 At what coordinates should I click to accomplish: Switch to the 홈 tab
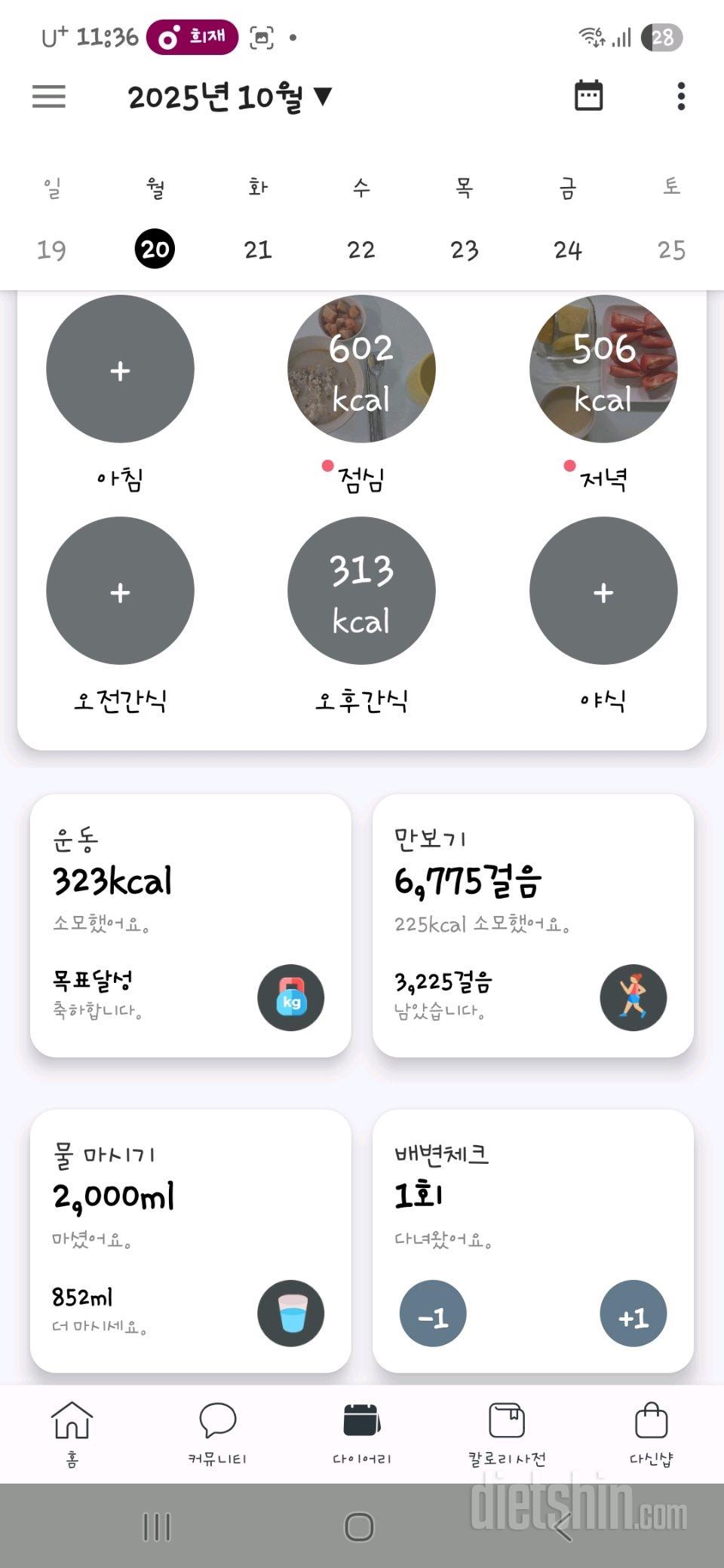[72, 1433]
